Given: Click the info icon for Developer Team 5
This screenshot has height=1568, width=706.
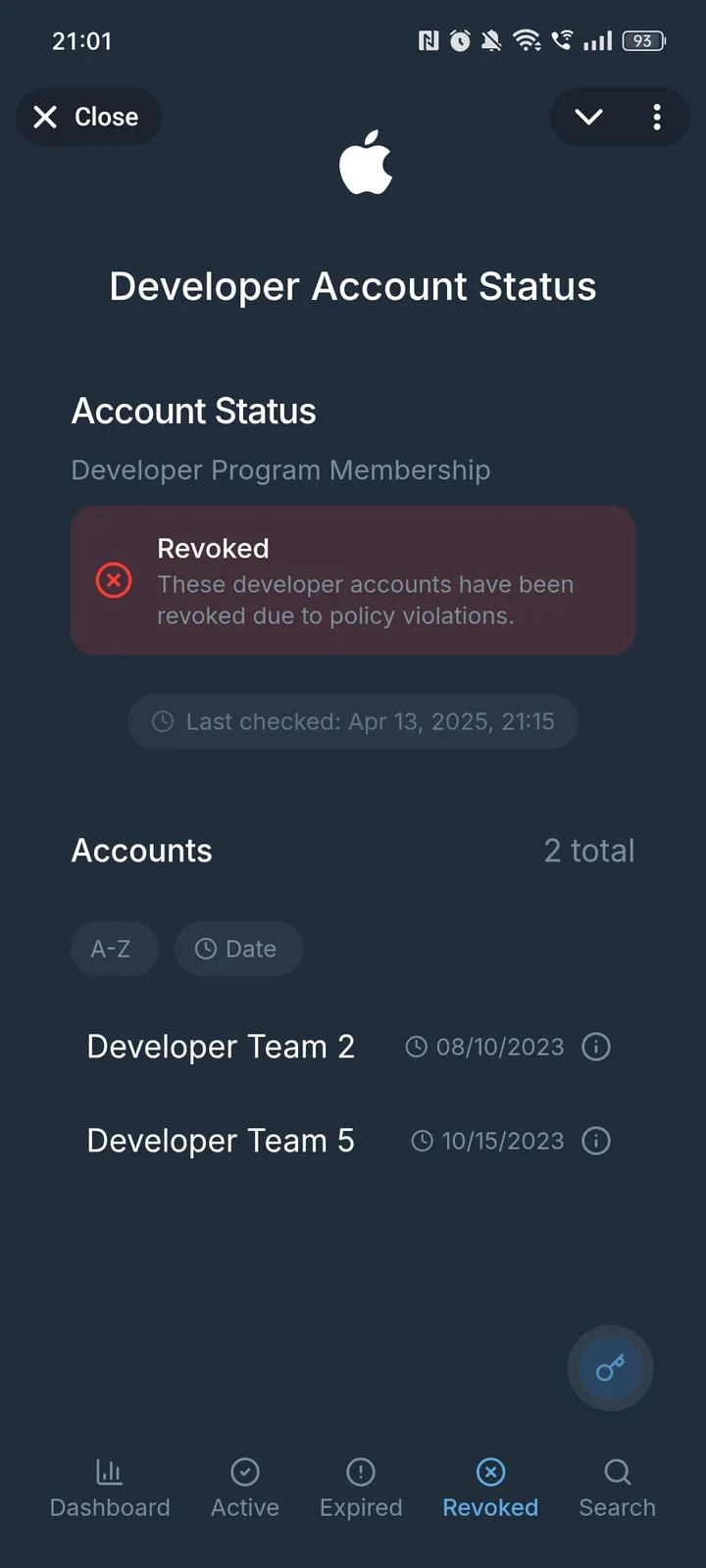Looking at the screenshot, I should pyautogui.click(x=595, y=1141).
